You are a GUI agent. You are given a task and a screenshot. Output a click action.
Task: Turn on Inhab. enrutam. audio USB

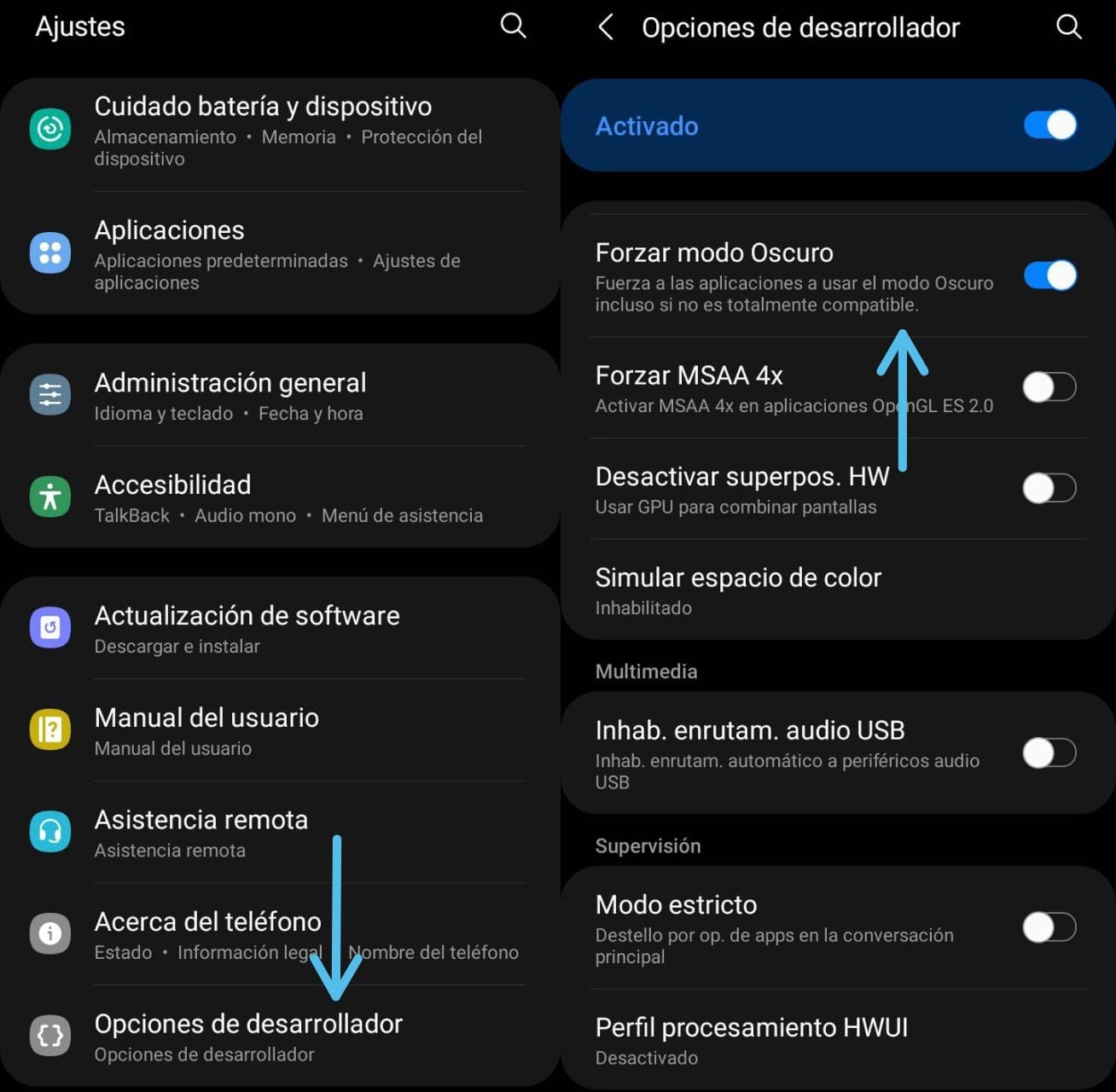click(x=1049, y=753)
